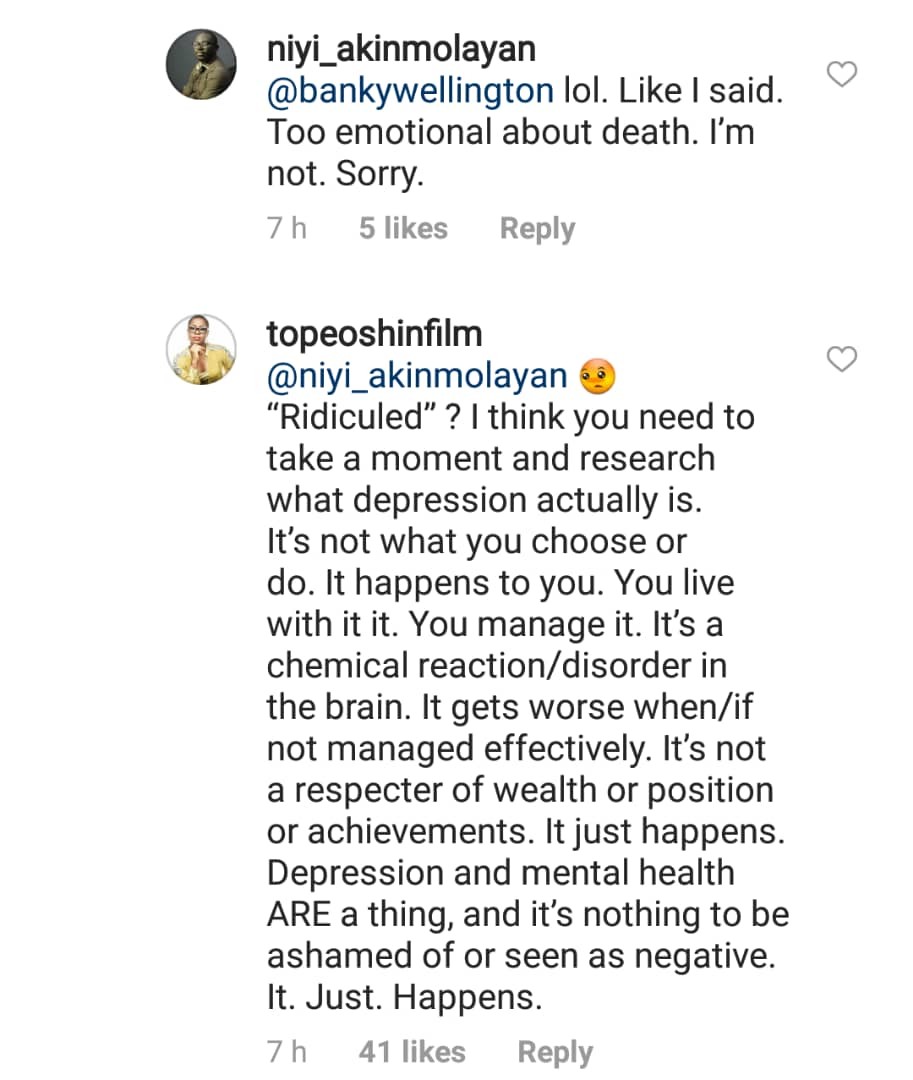The width and height of the screenshot is (913, 1080).
Task: See who gave 41 likes
Action: pyautogui.click(x=411, y=1052)
